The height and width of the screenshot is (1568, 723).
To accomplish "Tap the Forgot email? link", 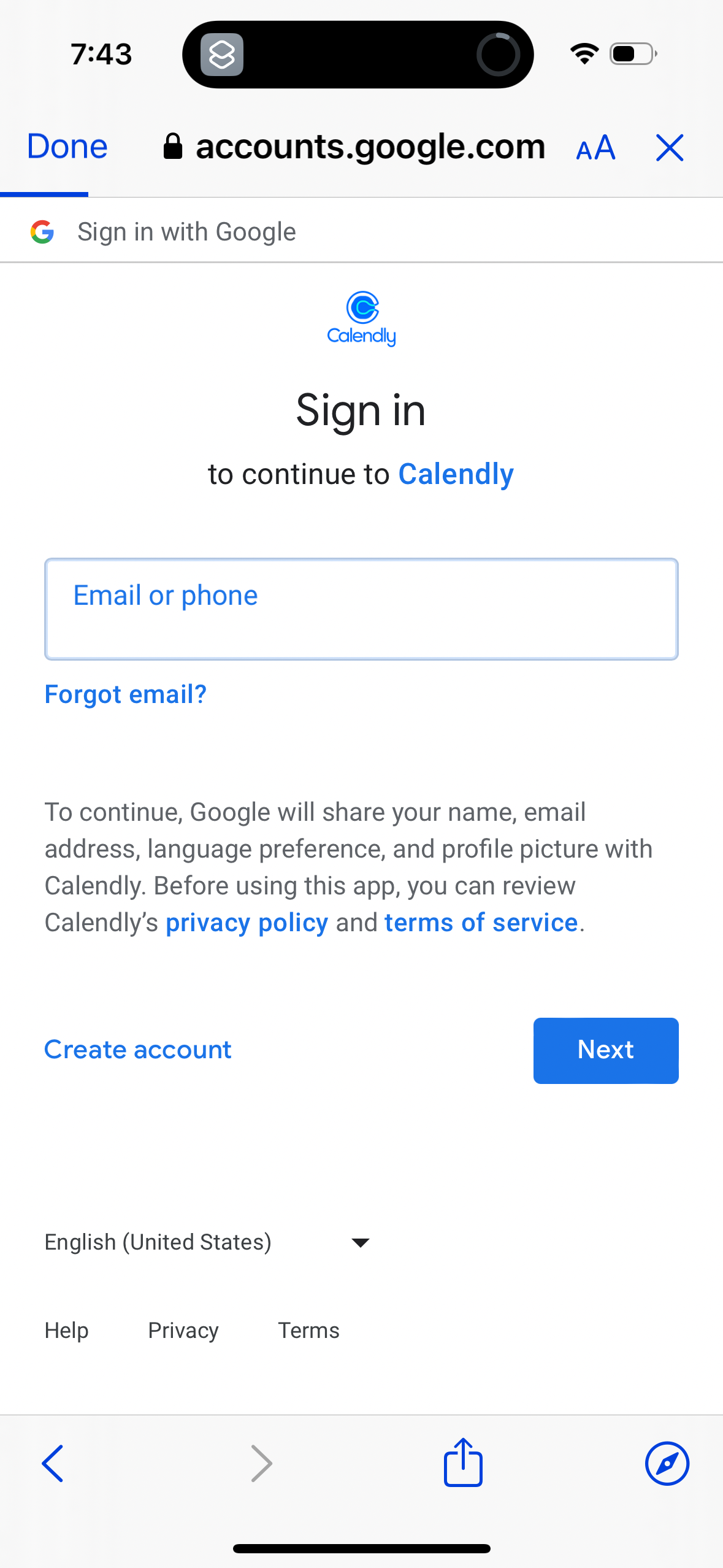I will coord(125,694).
